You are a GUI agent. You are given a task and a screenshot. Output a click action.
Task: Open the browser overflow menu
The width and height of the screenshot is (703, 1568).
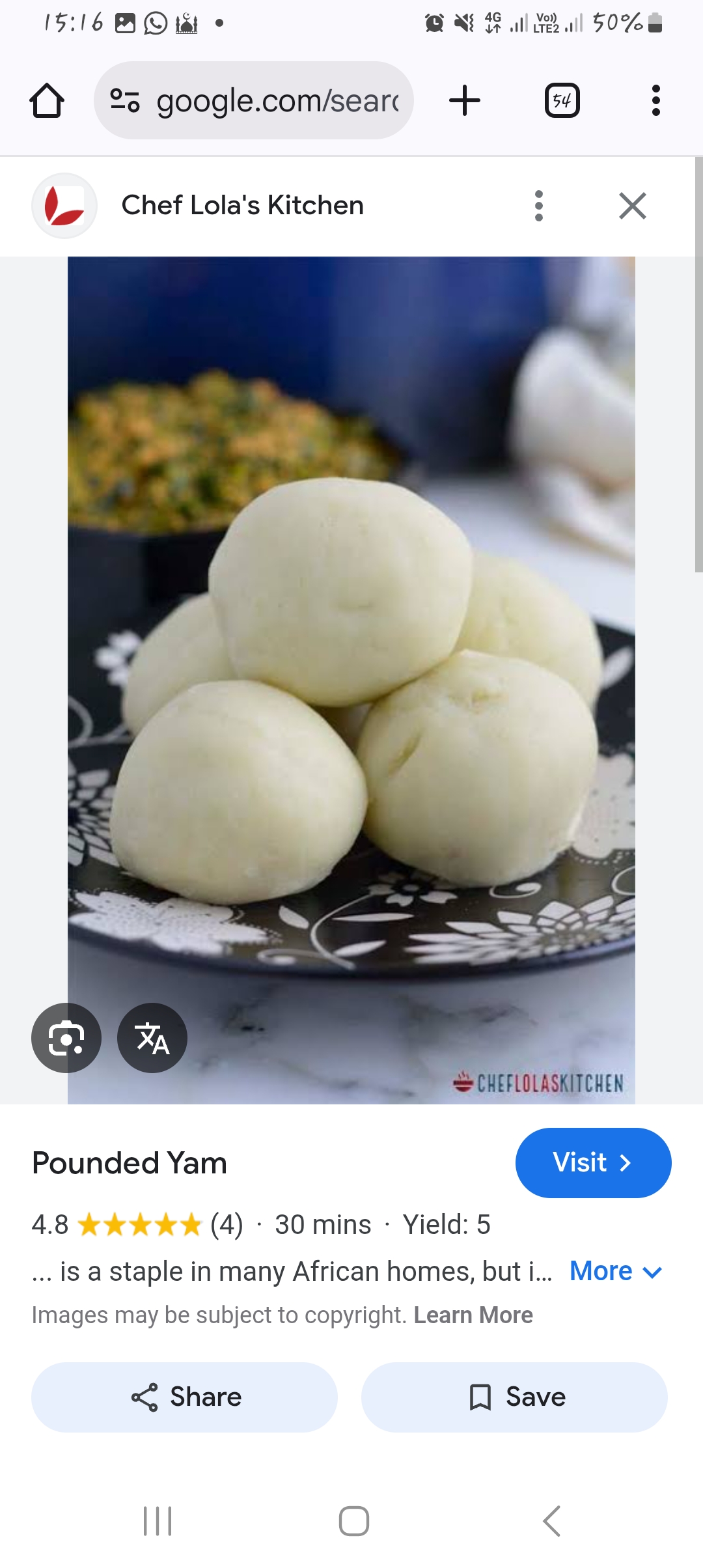pyautogui.click(x=655, y=101)
